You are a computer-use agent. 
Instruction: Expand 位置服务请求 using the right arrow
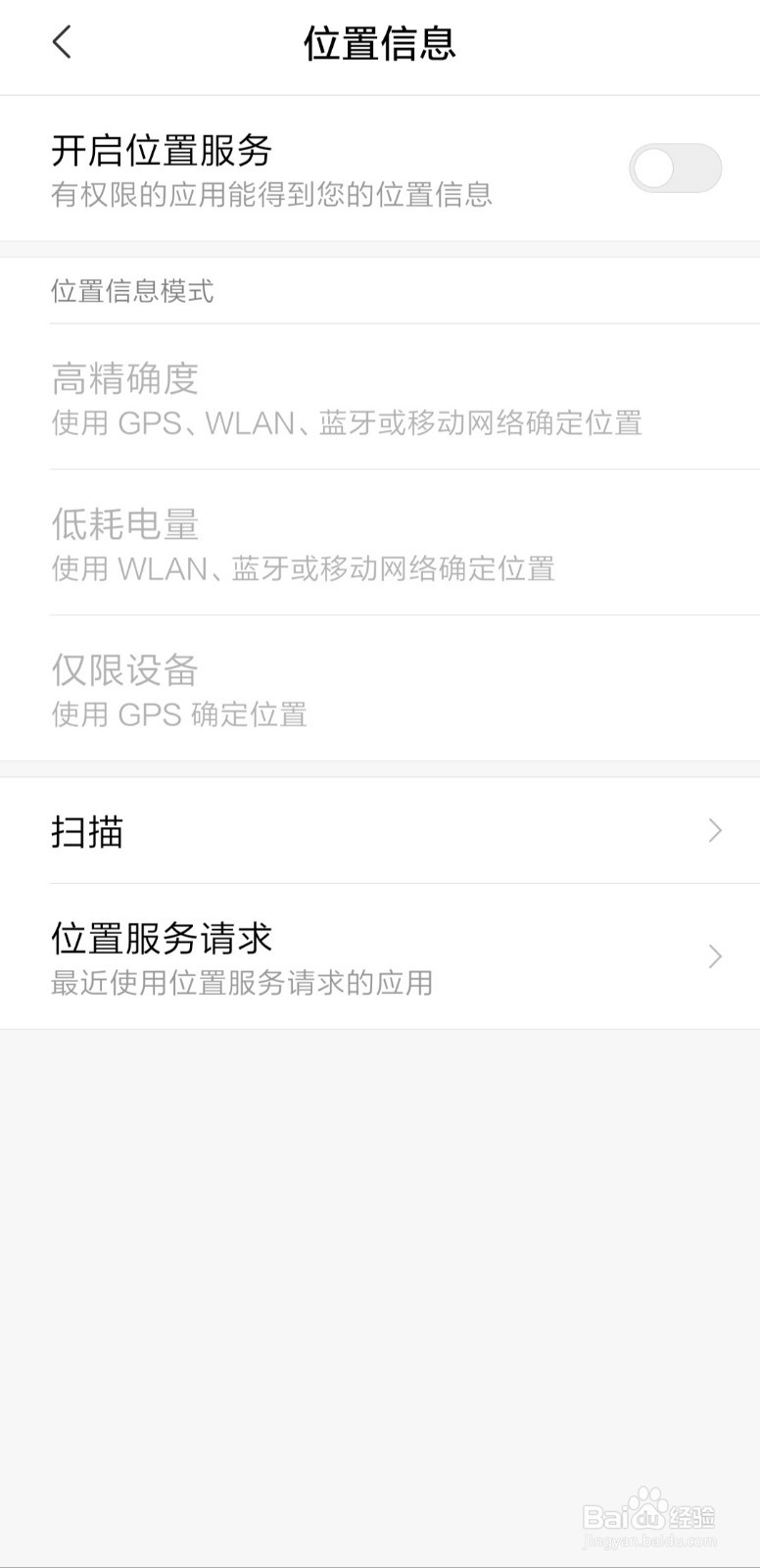(x=715, y=957)
